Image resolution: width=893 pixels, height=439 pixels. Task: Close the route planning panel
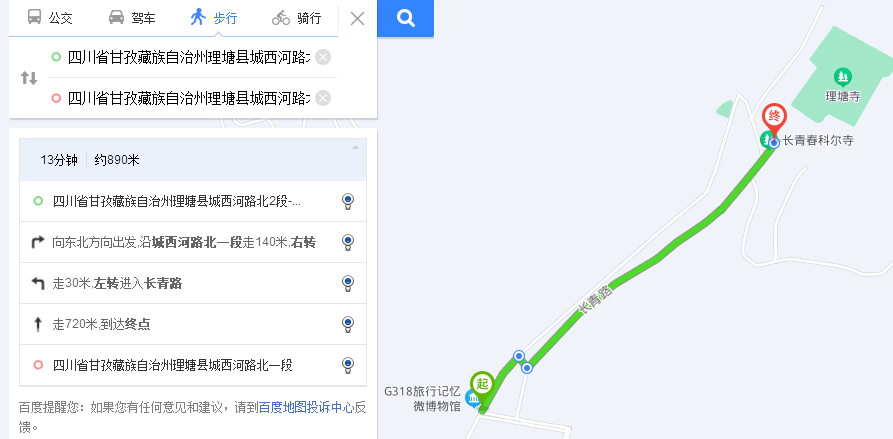(357, 18)
